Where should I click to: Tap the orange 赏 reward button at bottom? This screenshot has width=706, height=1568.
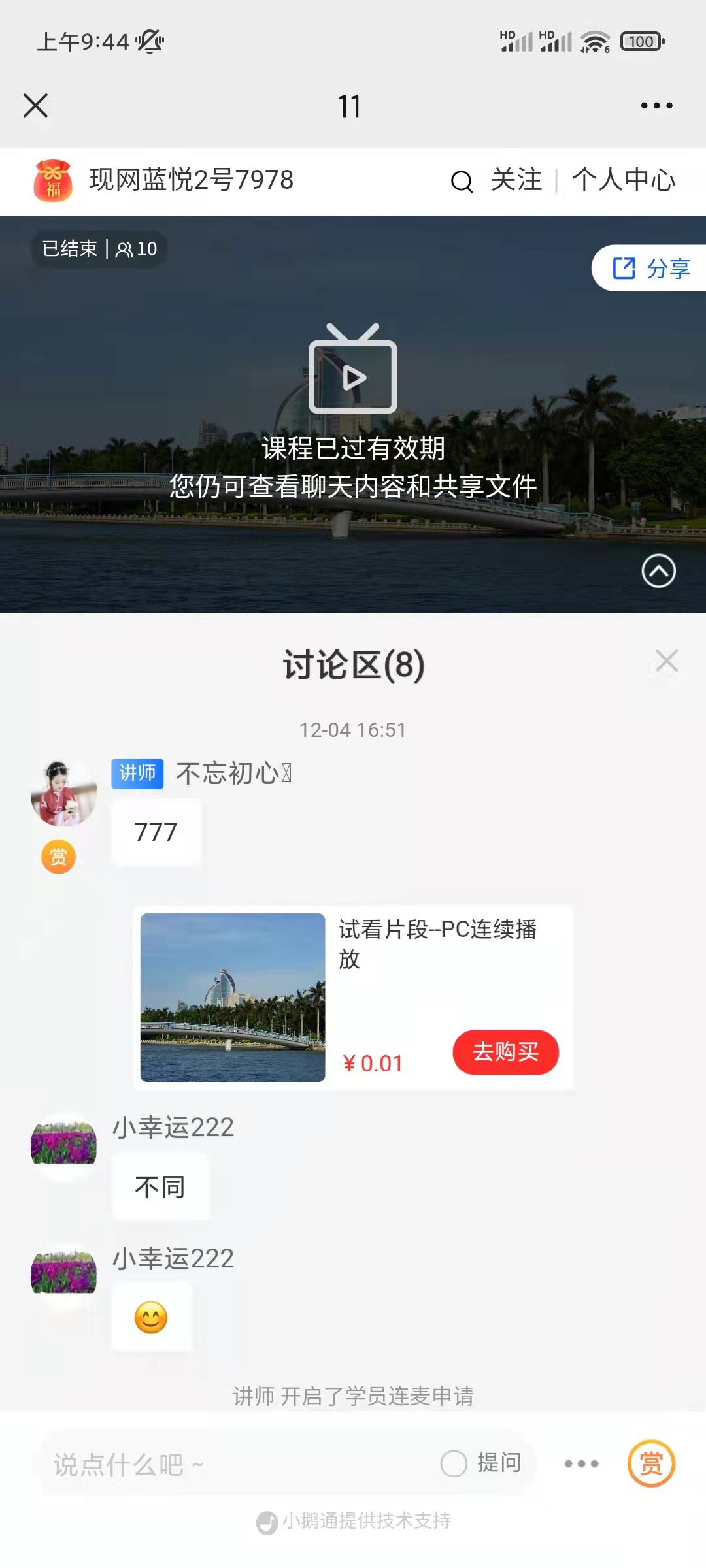pos(651,1463)
